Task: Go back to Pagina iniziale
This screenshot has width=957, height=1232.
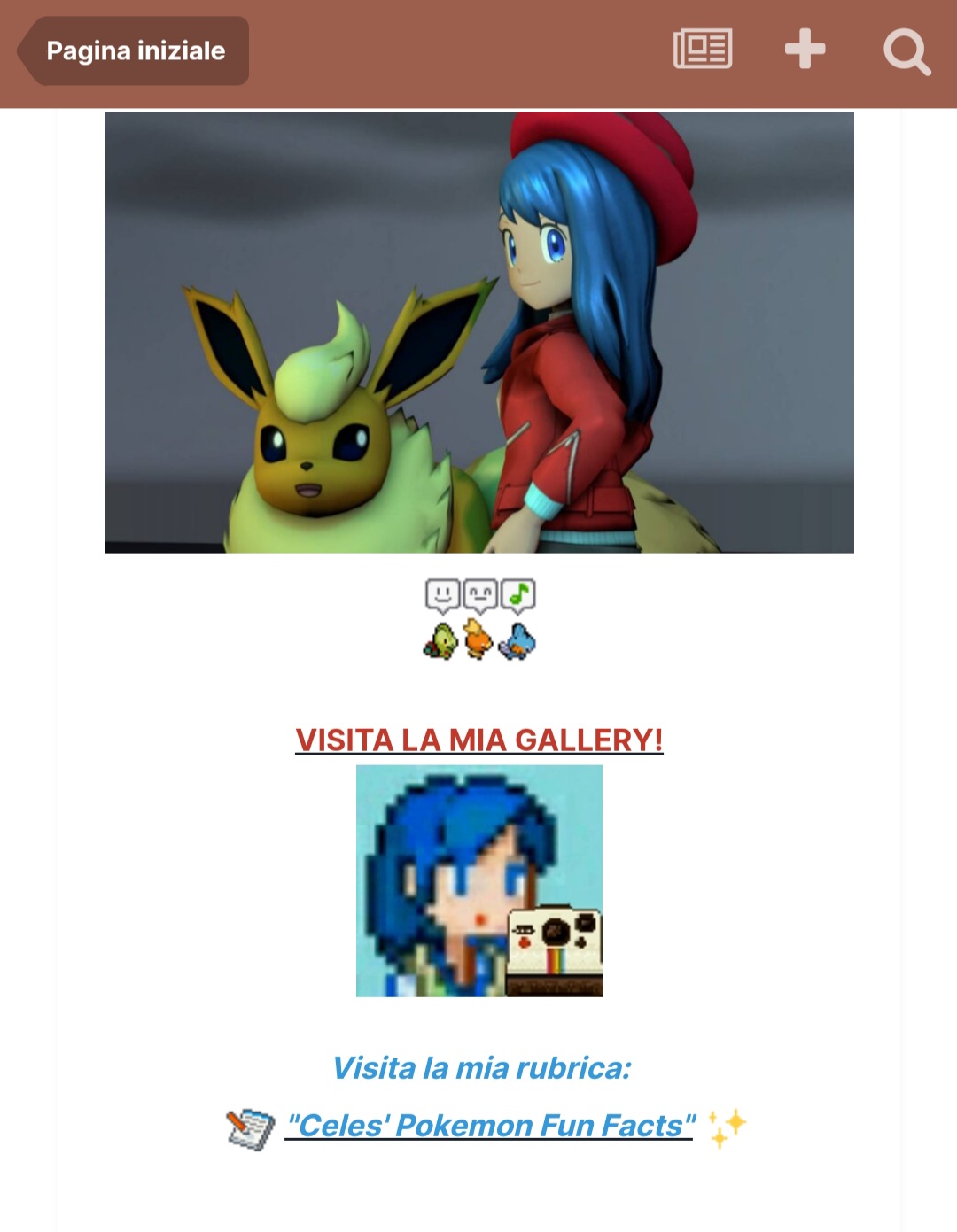Action: (133, 51)
